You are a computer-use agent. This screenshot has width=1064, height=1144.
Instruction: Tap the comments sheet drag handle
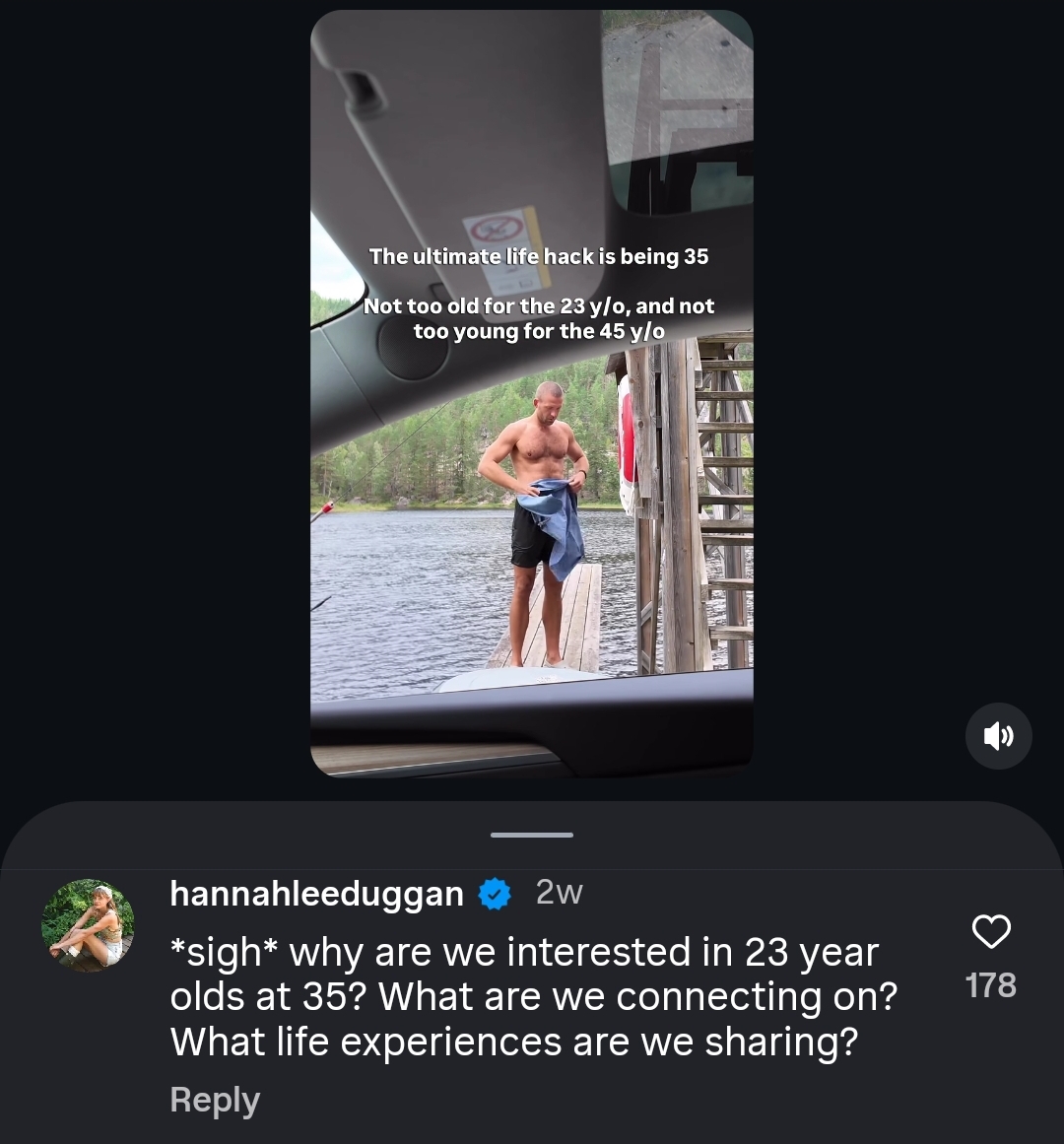pyautogui.click(x=532, y=835)
